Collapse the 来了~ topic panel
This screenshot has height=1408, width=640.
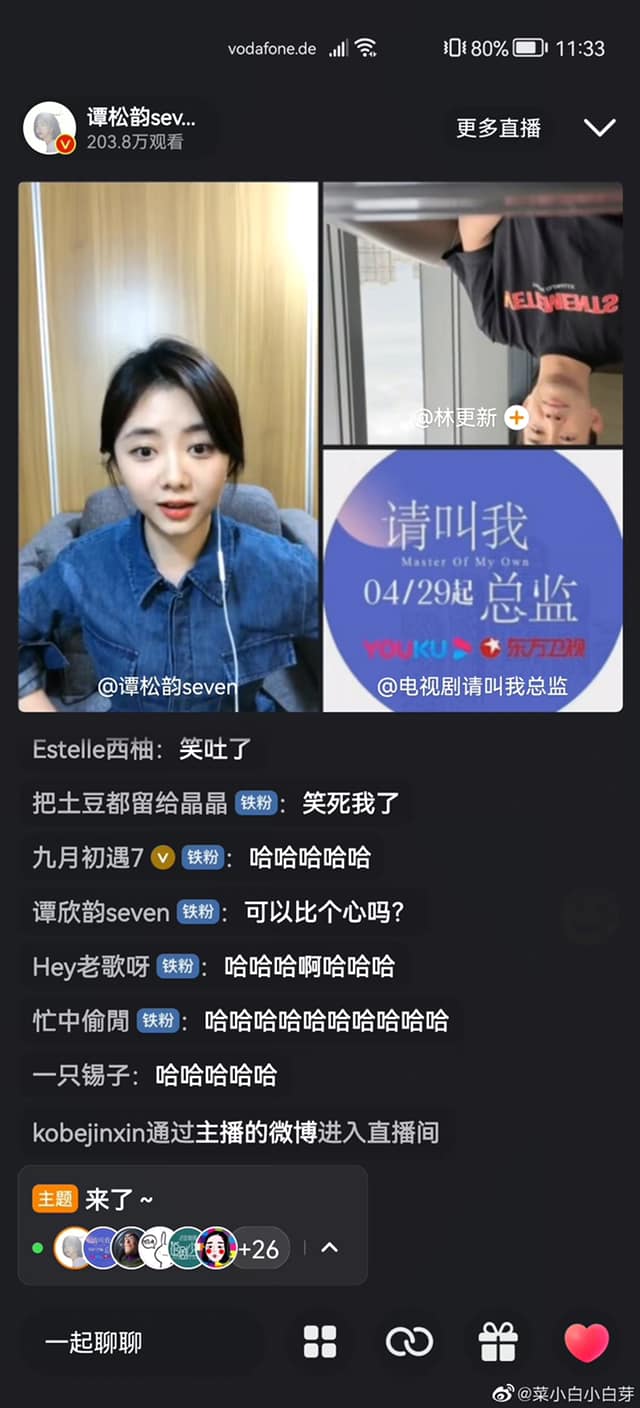[x=329, y=1247]
